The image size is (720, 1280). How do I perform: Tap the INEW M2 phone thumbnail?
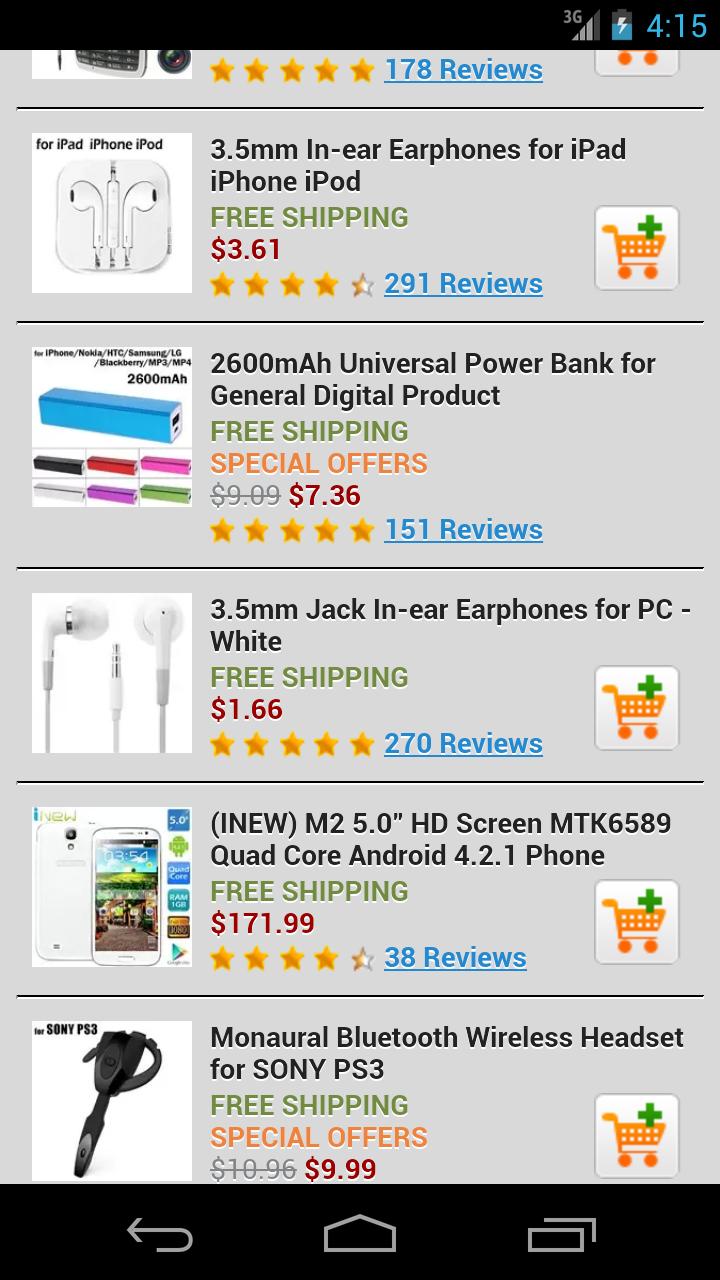tap(111, 886)
